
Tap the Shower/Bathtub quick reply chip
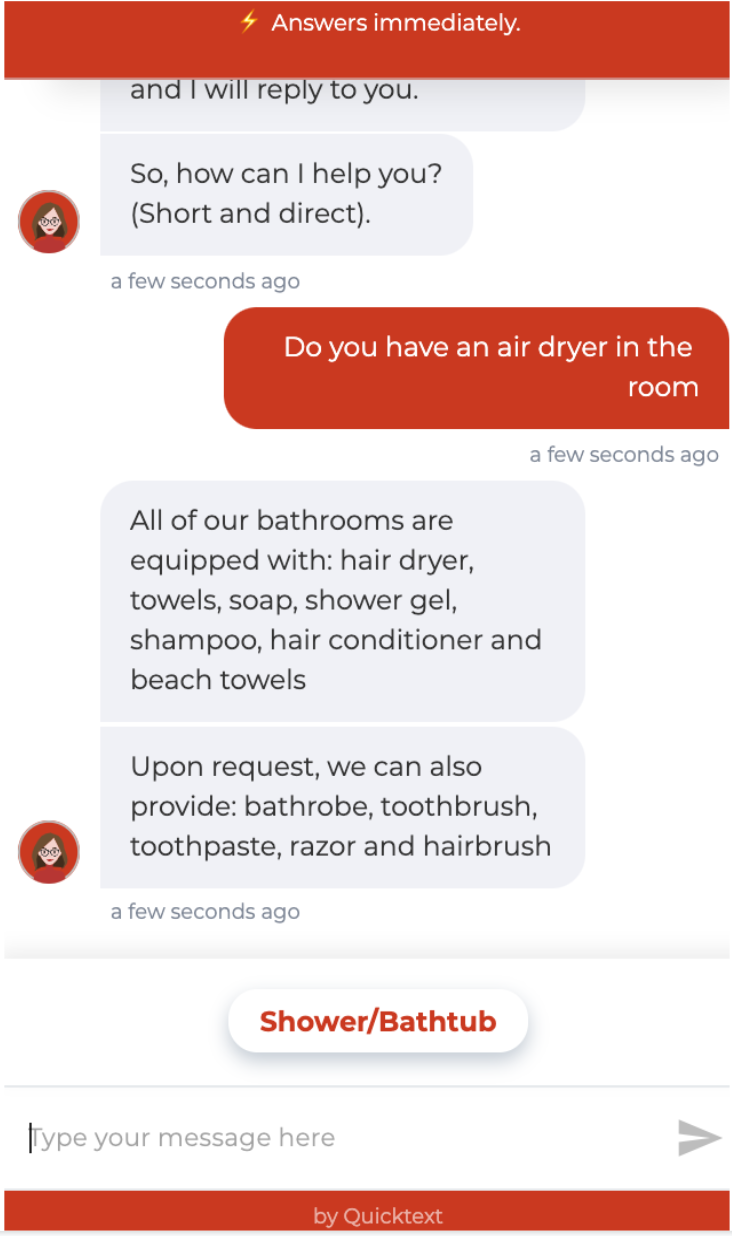click(378, 1021)
